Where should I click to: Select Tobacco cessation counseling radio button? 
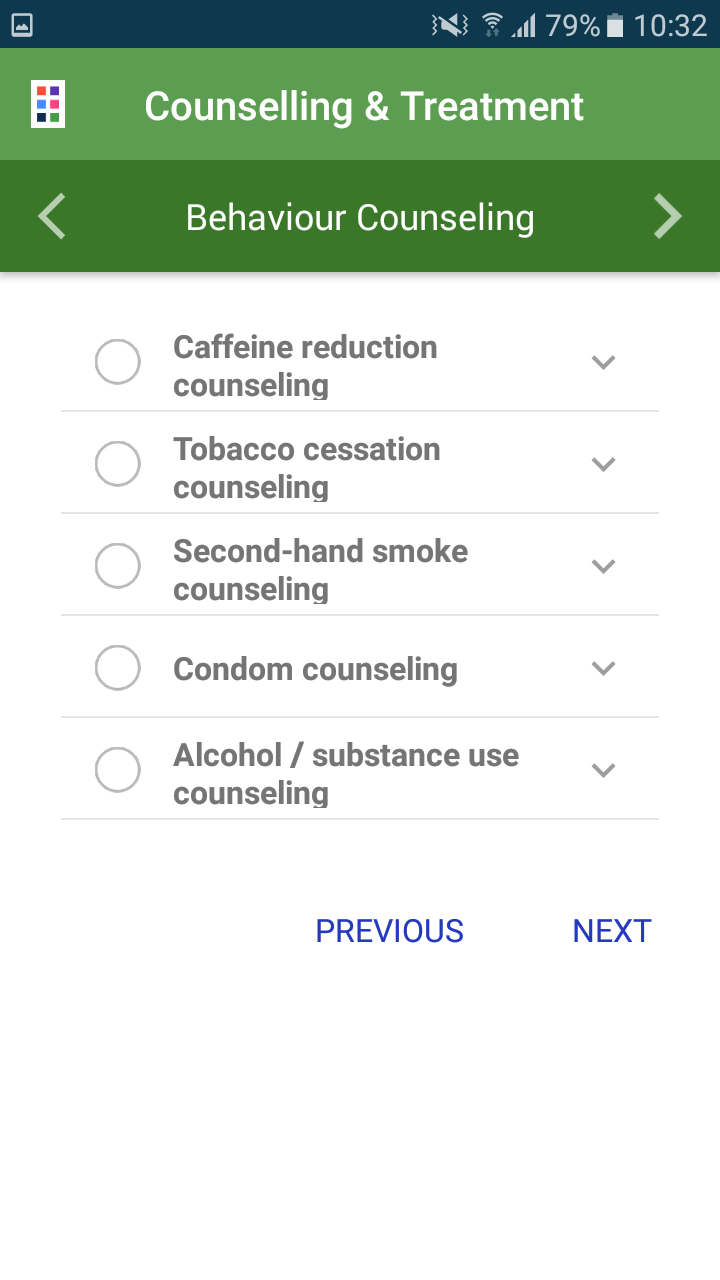tap(117, 464)
